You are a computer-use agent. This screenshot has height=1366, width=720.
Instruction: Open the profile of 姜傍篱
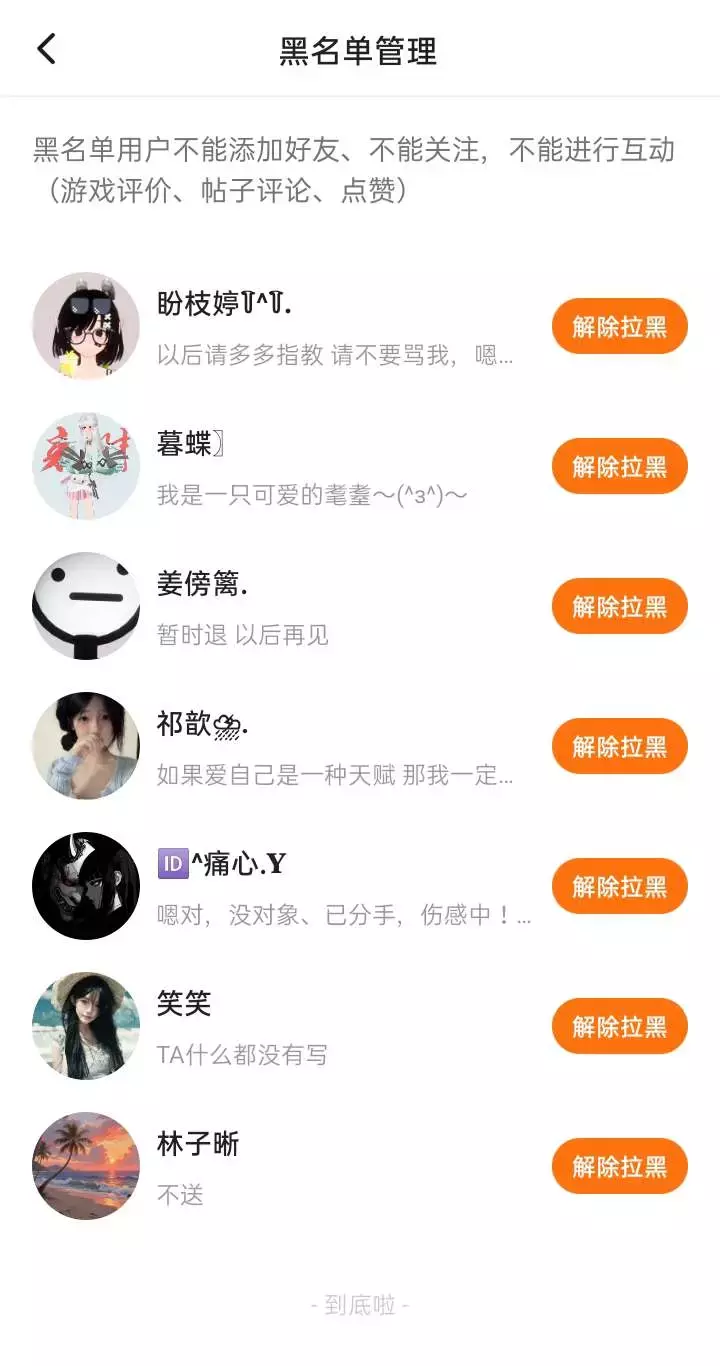pos(300,606)
